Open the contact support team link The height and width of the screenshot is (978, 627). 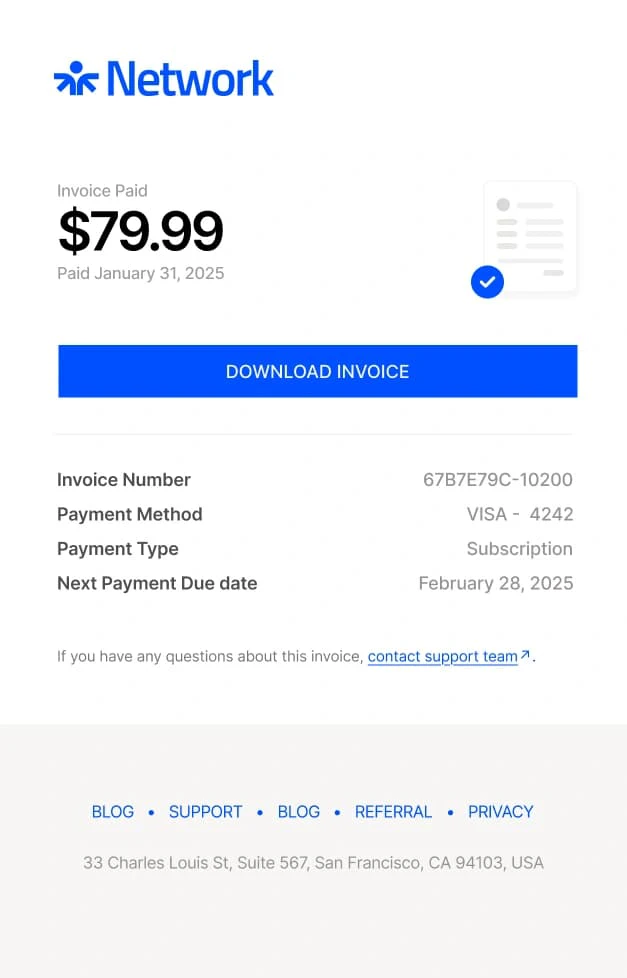coord(443,657)
